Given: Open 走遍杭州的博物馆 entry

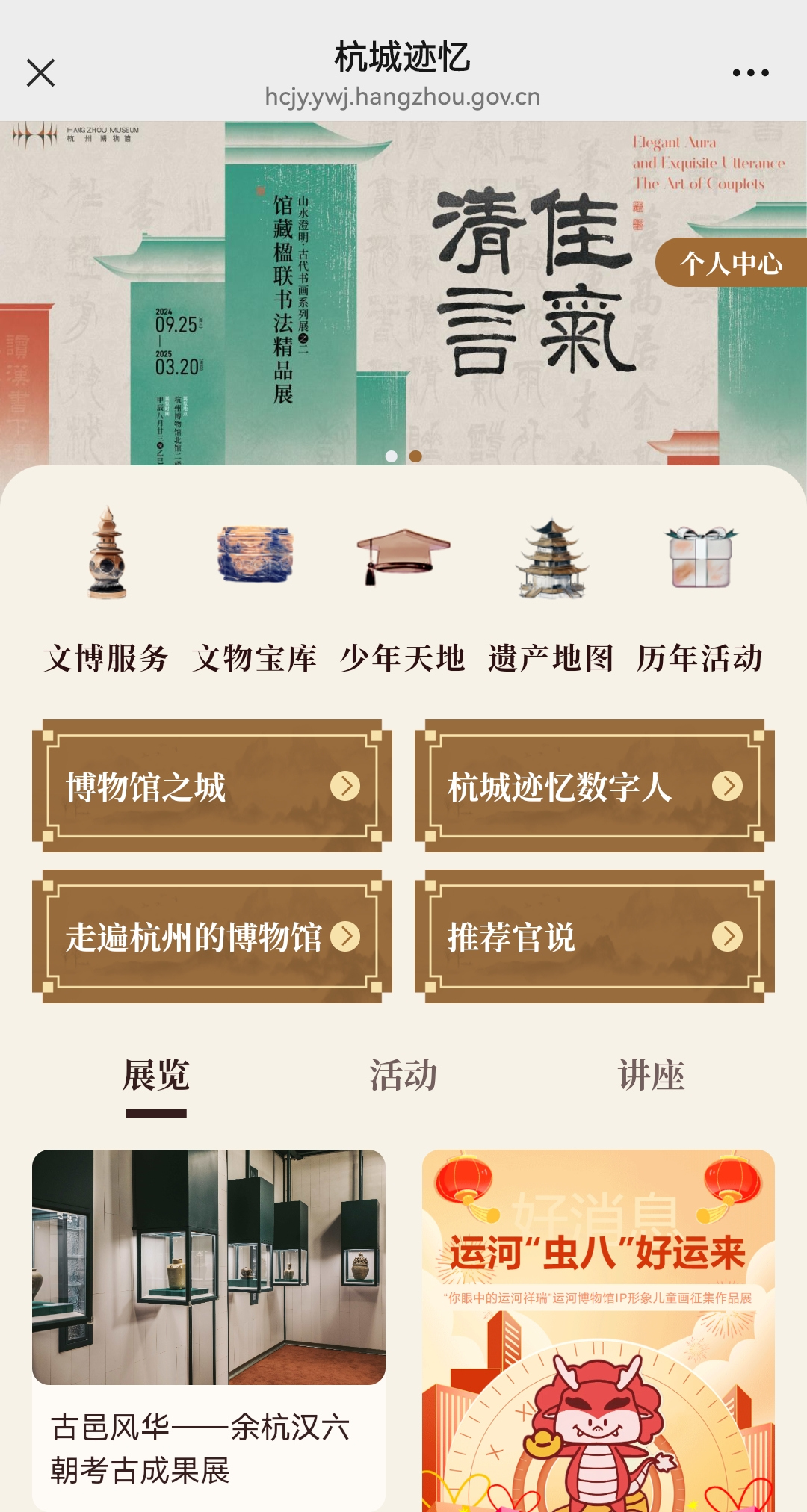Looking at the screenshot, I should (211, 937).
